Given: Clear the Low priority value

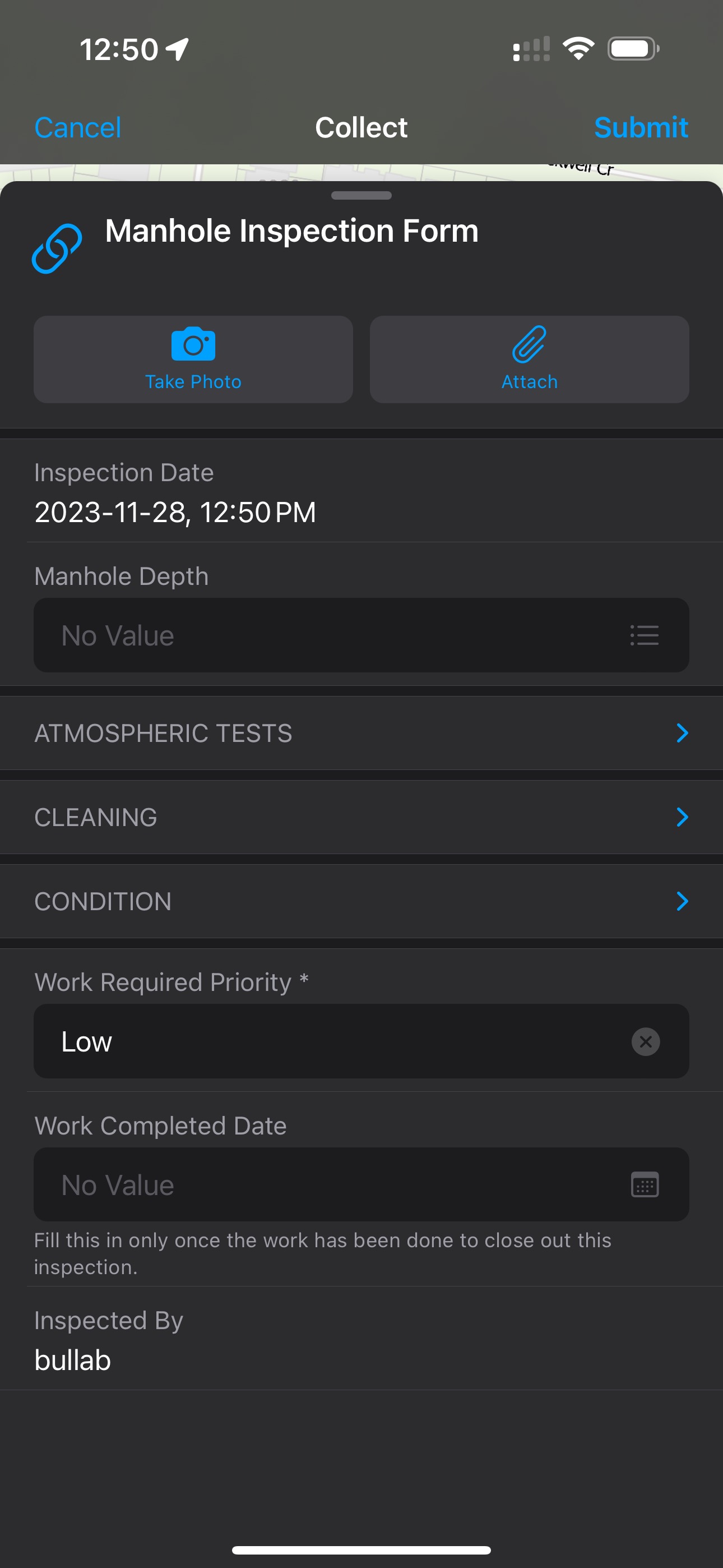Looking at the screenshot, I should pyautogui.click(x=645, y=1041).
